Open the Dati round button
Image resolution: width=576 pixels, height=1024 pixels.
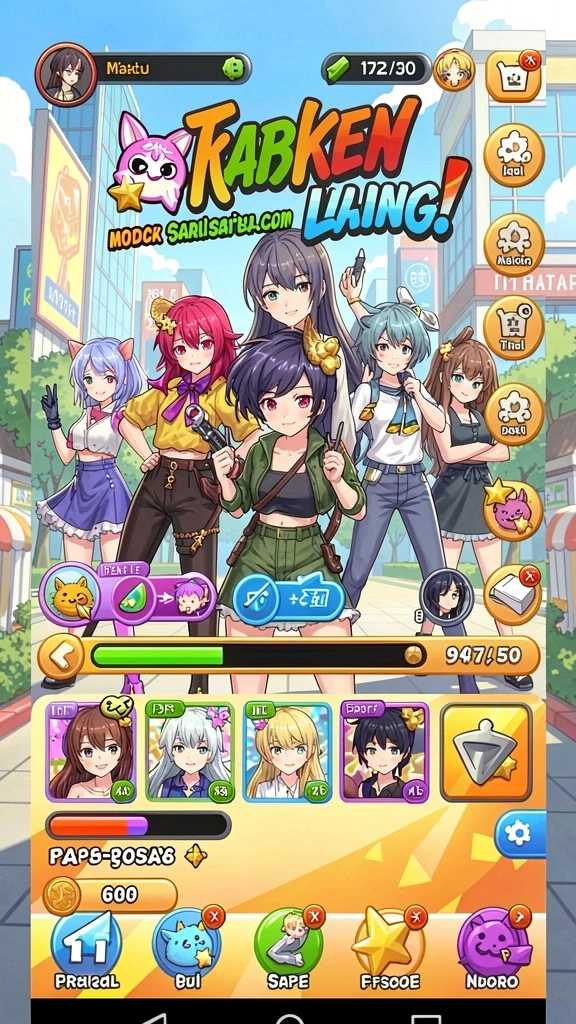point(514,414)
